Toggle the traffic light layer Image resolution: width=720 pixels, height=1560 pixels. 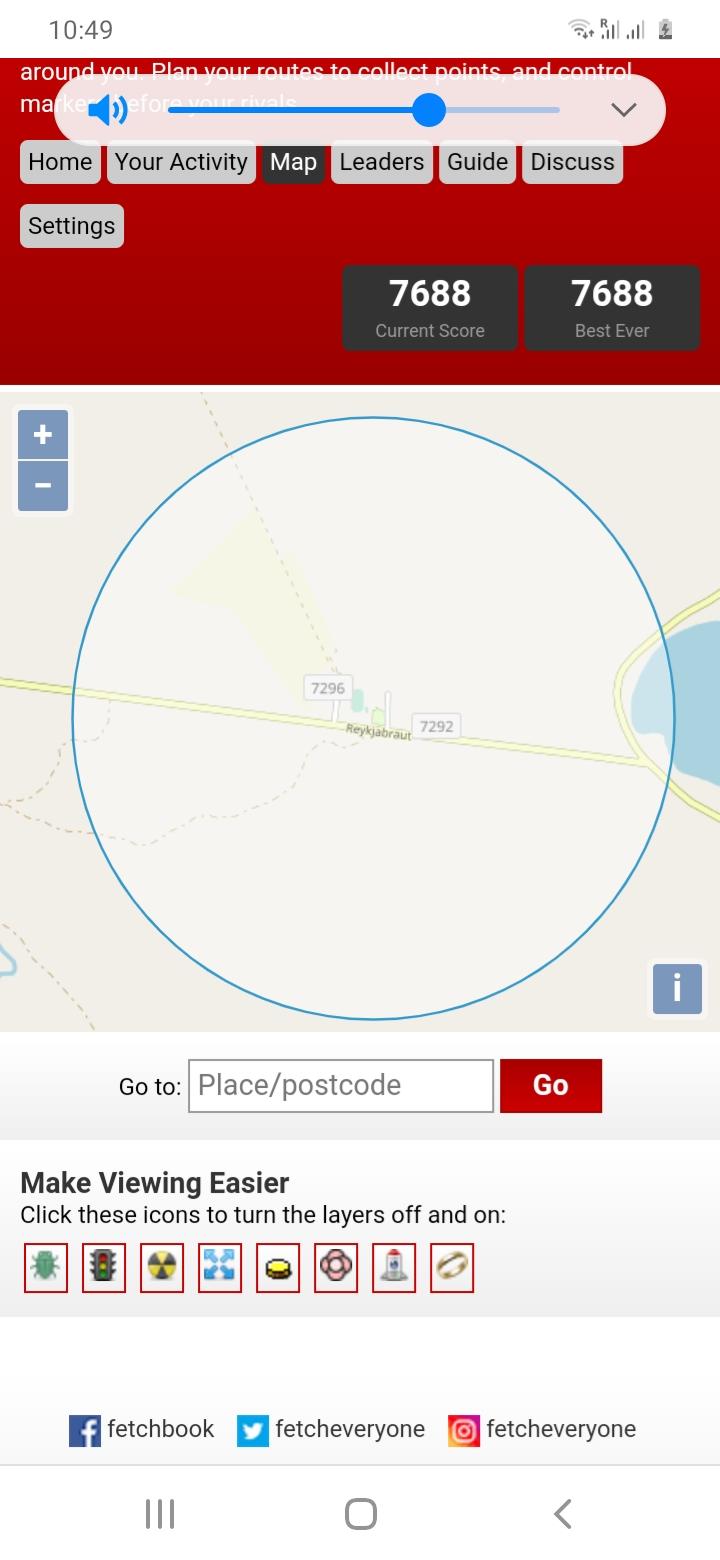coord(104,1268)
